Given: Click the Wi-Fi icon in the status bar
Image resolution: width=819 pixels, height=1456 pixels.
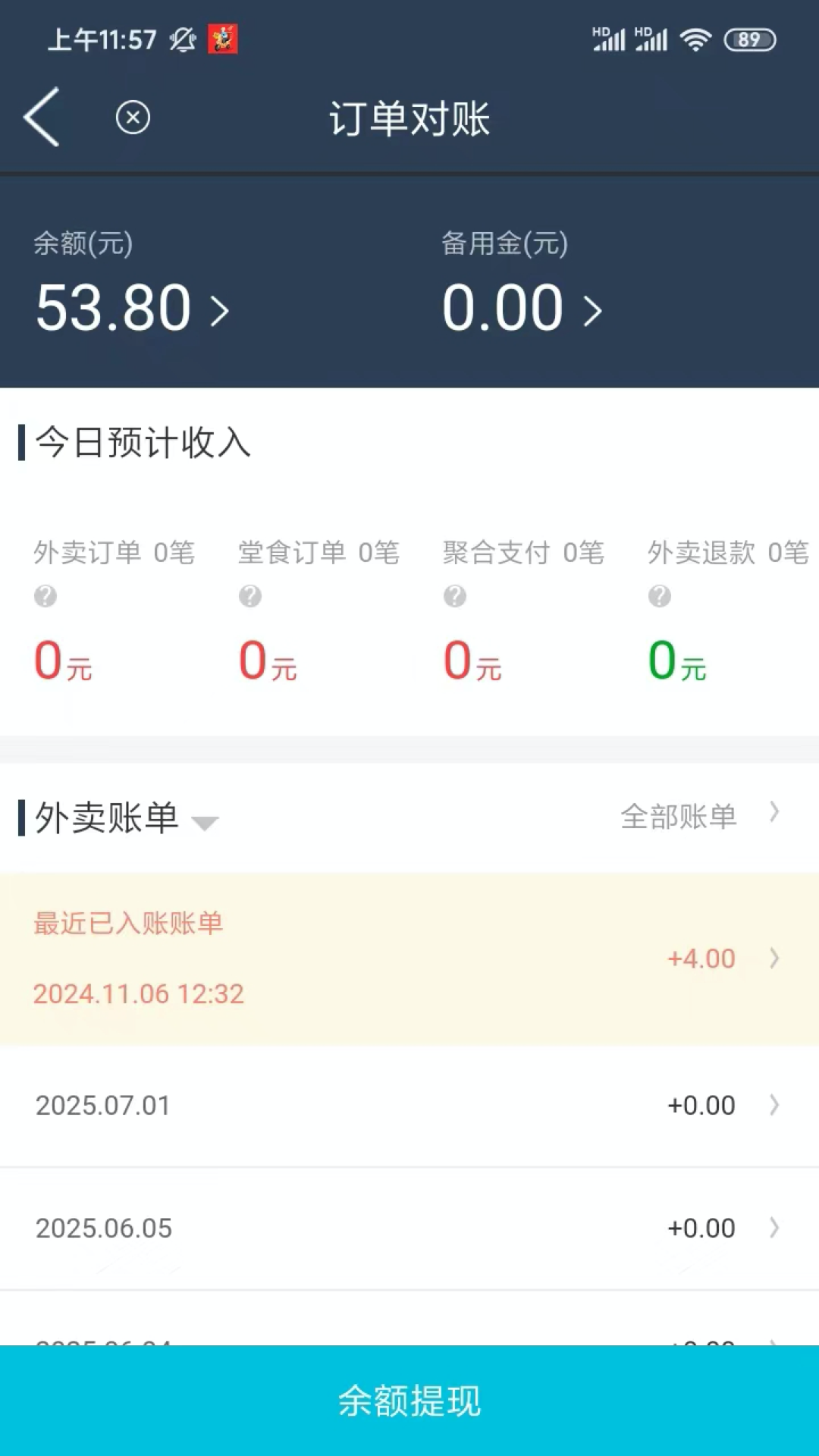Looking at the screenshot, I should [695, 38].
